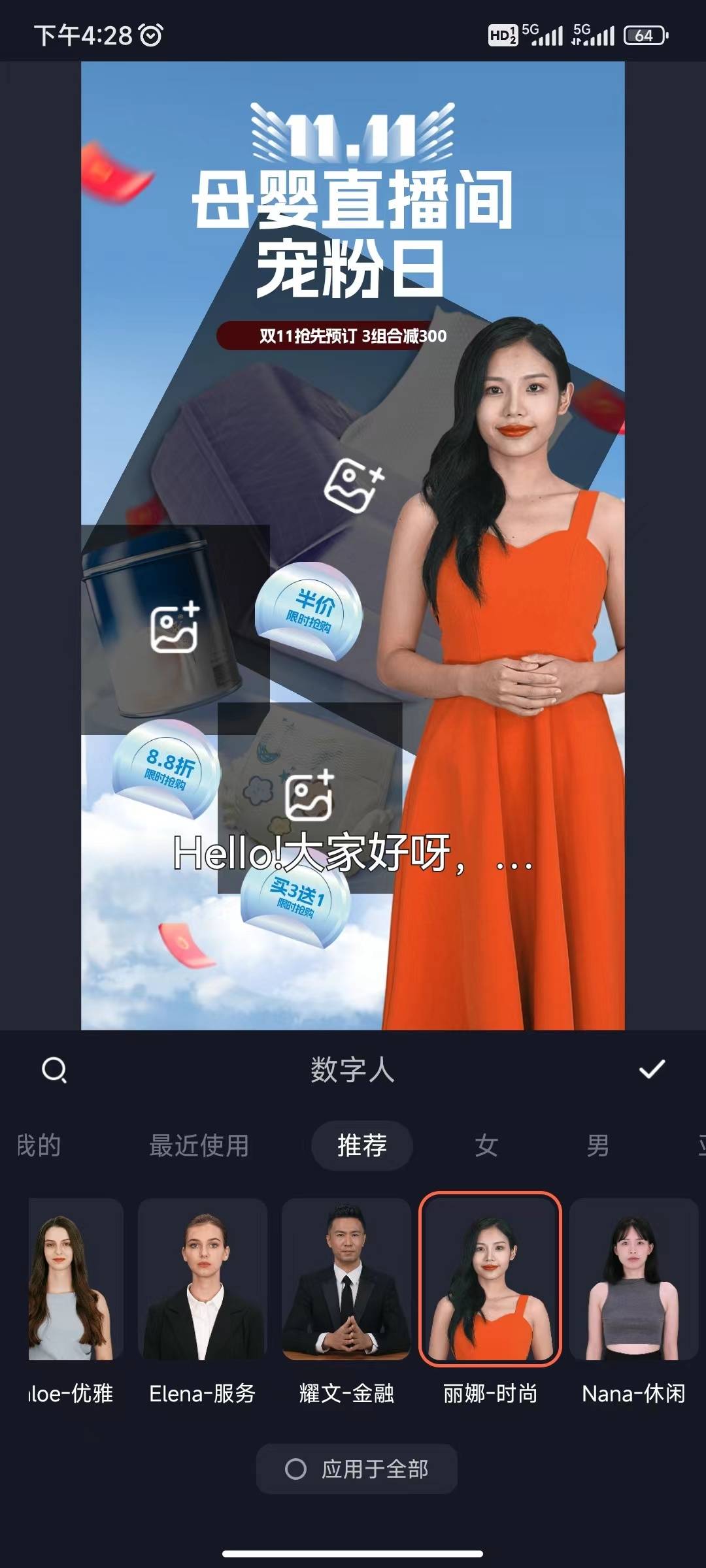The width and height of the screenshot is (706, 1568).
Task: Show the 推荐 avatar collection
Action: click(361, 1147)
